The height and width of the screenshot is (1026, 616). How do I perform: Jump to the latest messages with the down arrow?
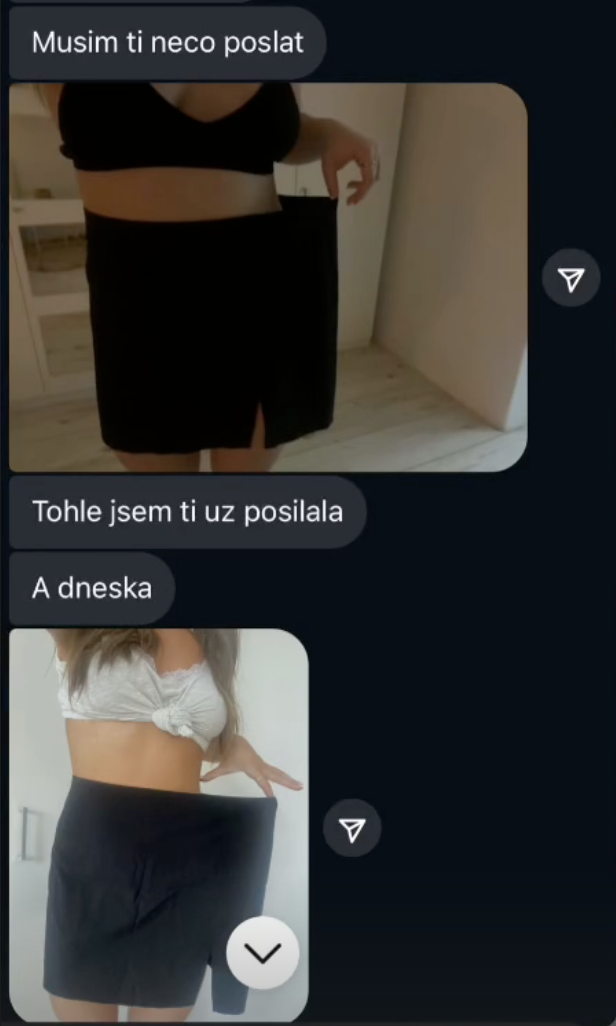tap(263, 953)
